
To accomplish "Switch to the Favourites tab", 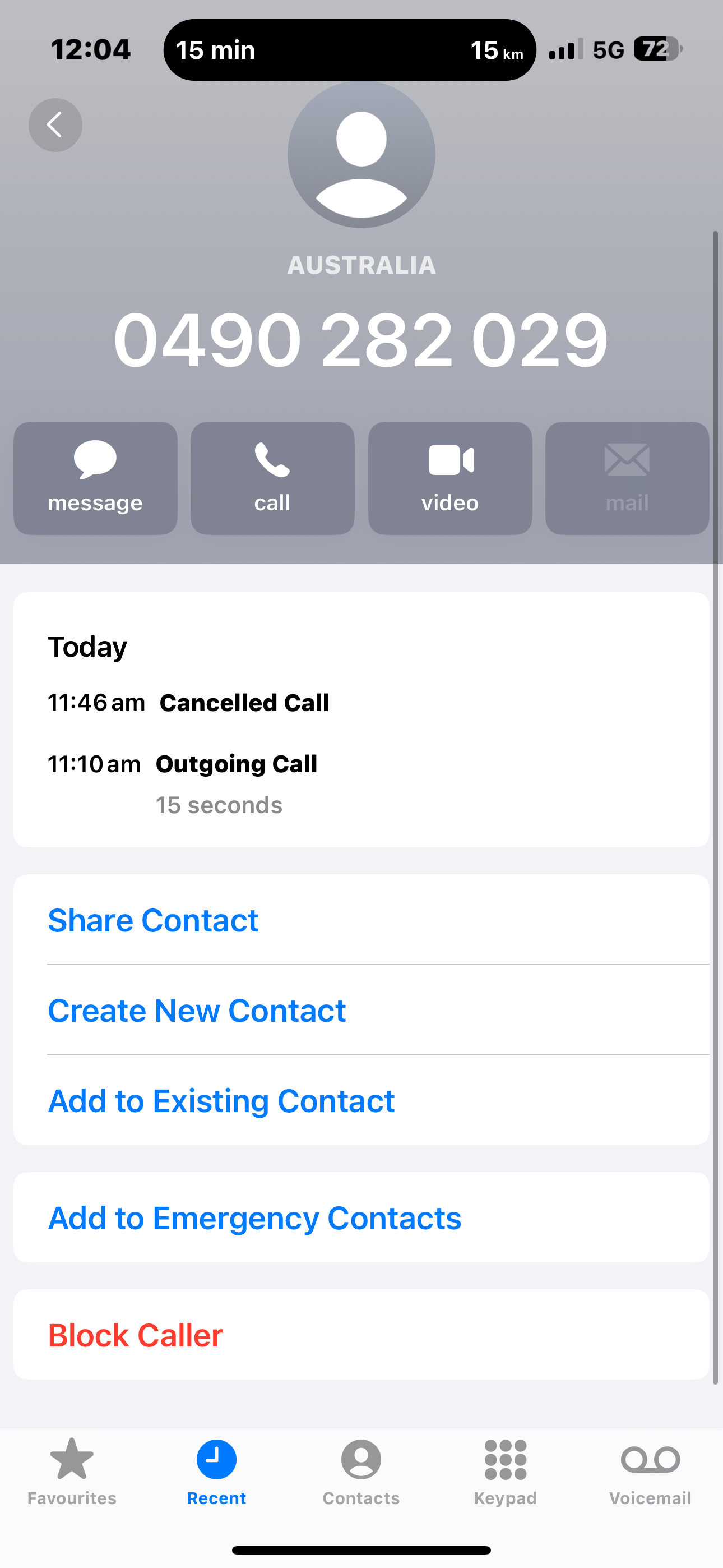I will [72, 1471].
